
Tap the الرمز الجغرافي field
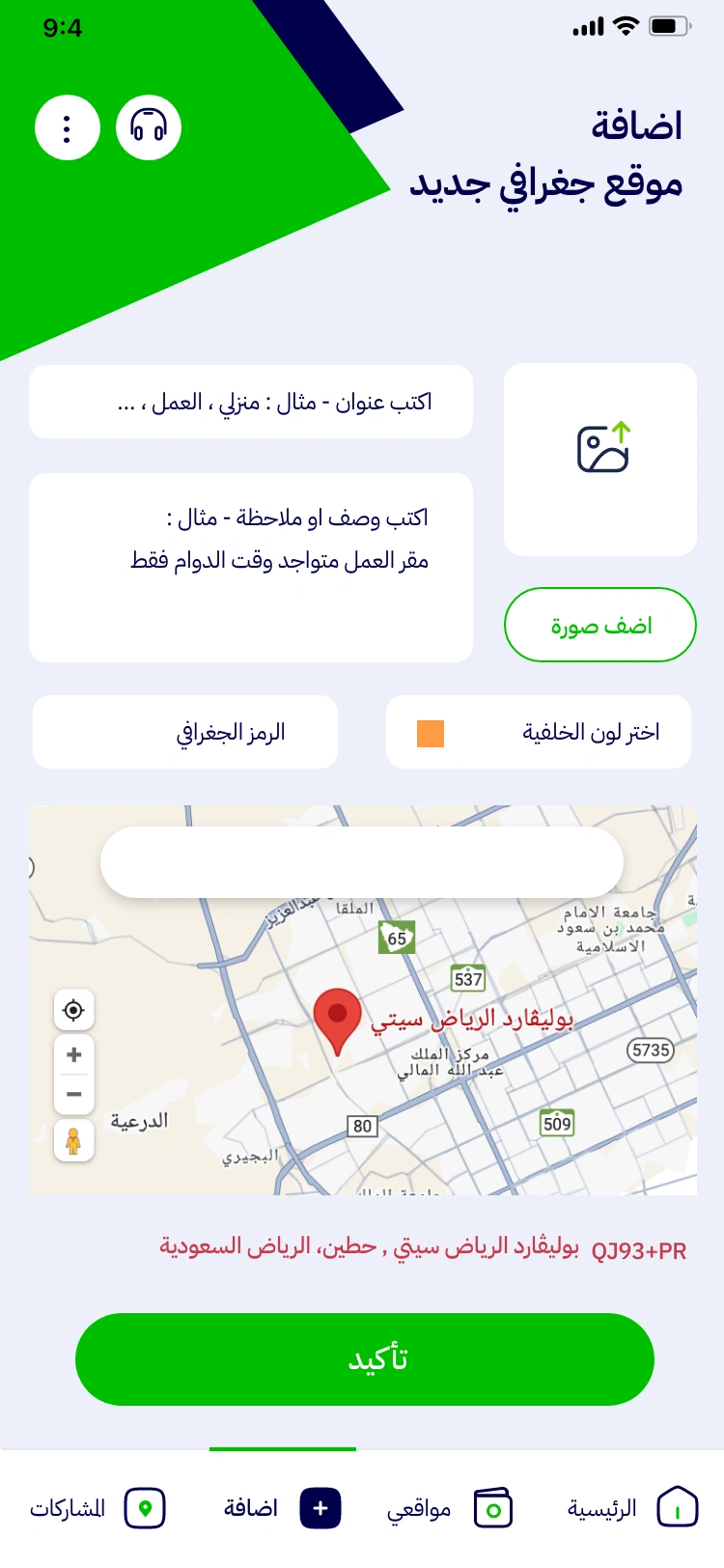click(185, 732)
